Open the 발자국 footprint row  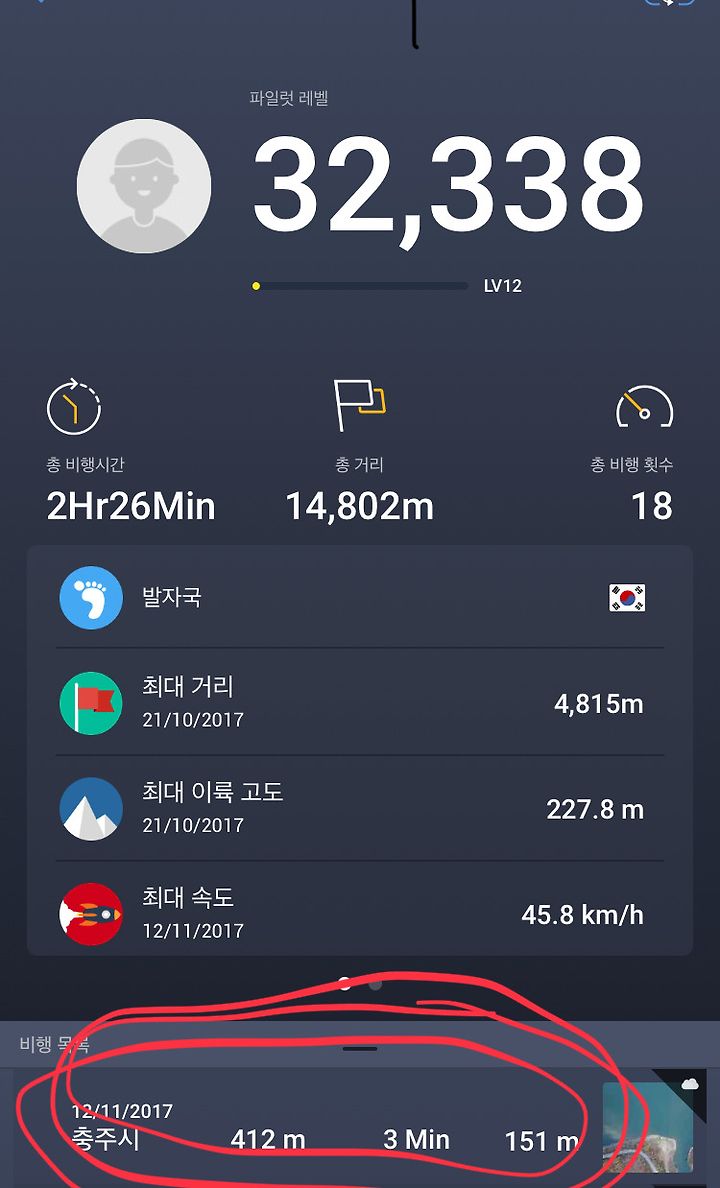(x=360, y=598)
